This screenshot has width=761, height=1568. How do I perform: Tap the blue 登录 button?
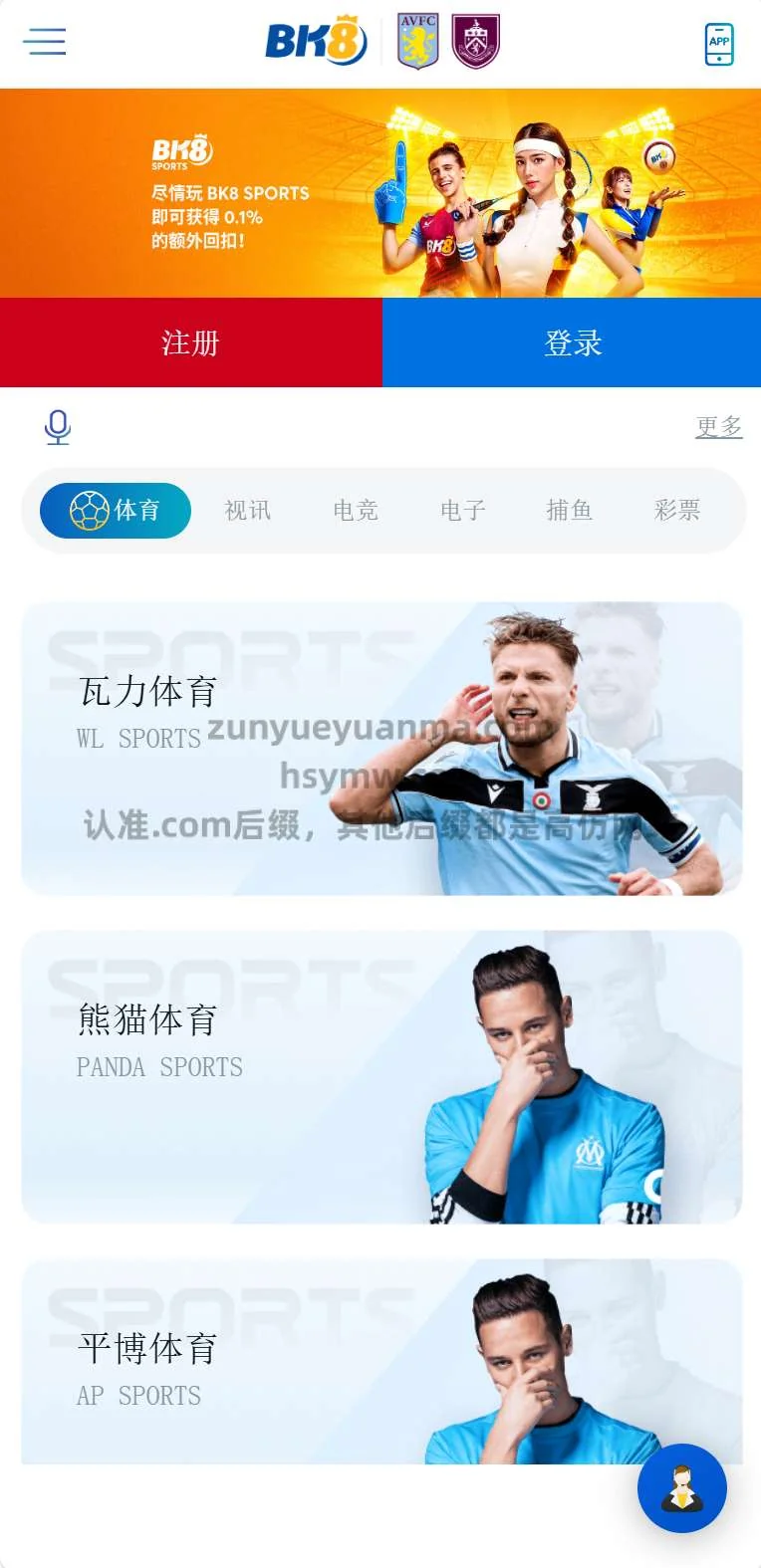pos(572,342)
